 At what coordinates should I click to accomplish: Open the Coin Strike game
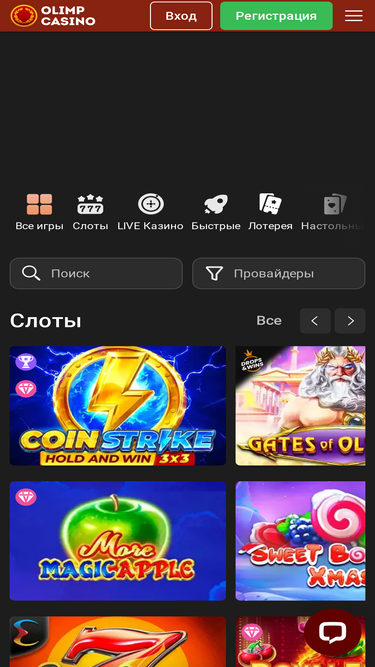point(118,406)
